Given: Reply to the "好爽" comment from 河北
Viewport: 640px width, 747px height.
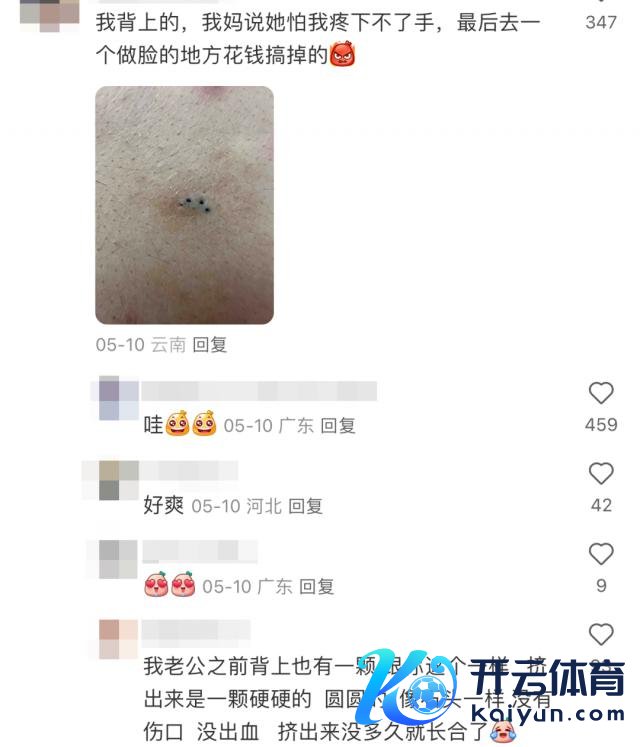Looking at the screenshot, I should point(305,507).
